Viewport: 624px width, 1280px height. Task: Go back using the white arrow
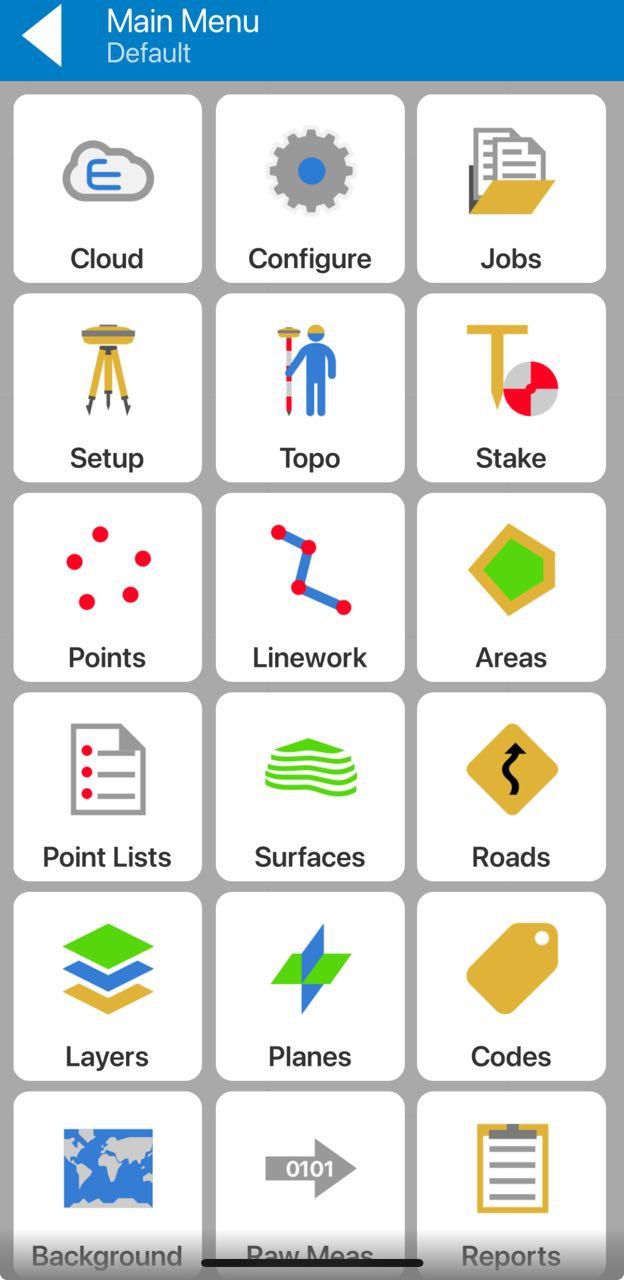click(42, 36)
